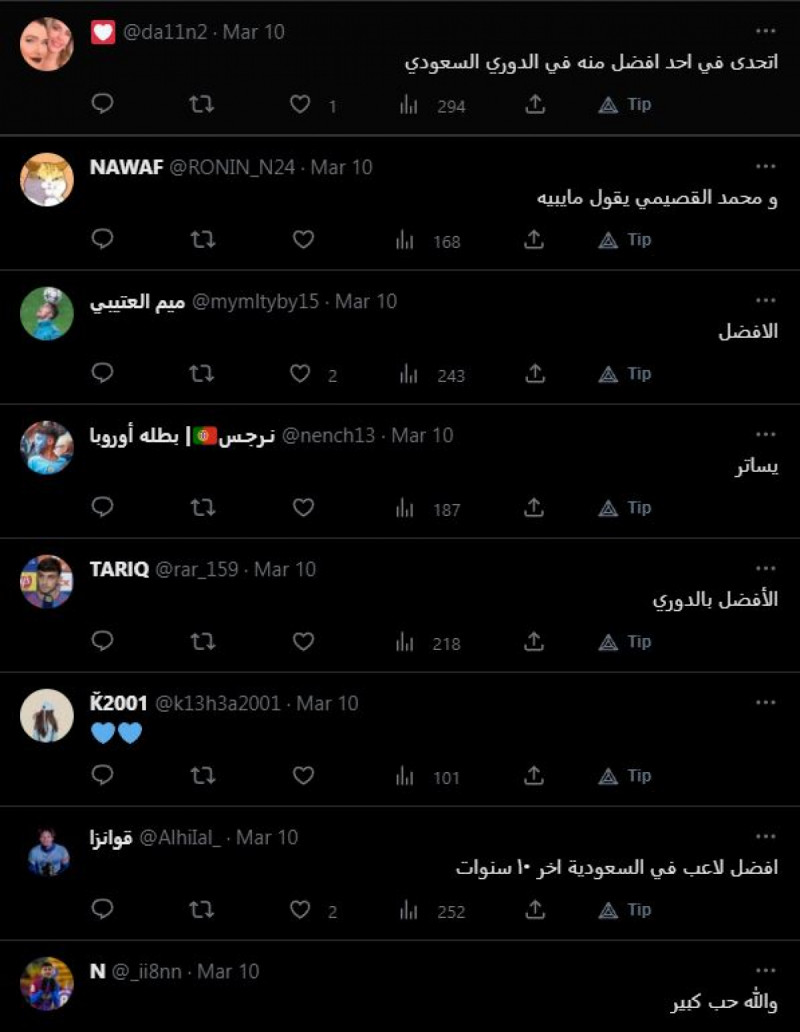Like the reply from ميم العتيبي

302,373
